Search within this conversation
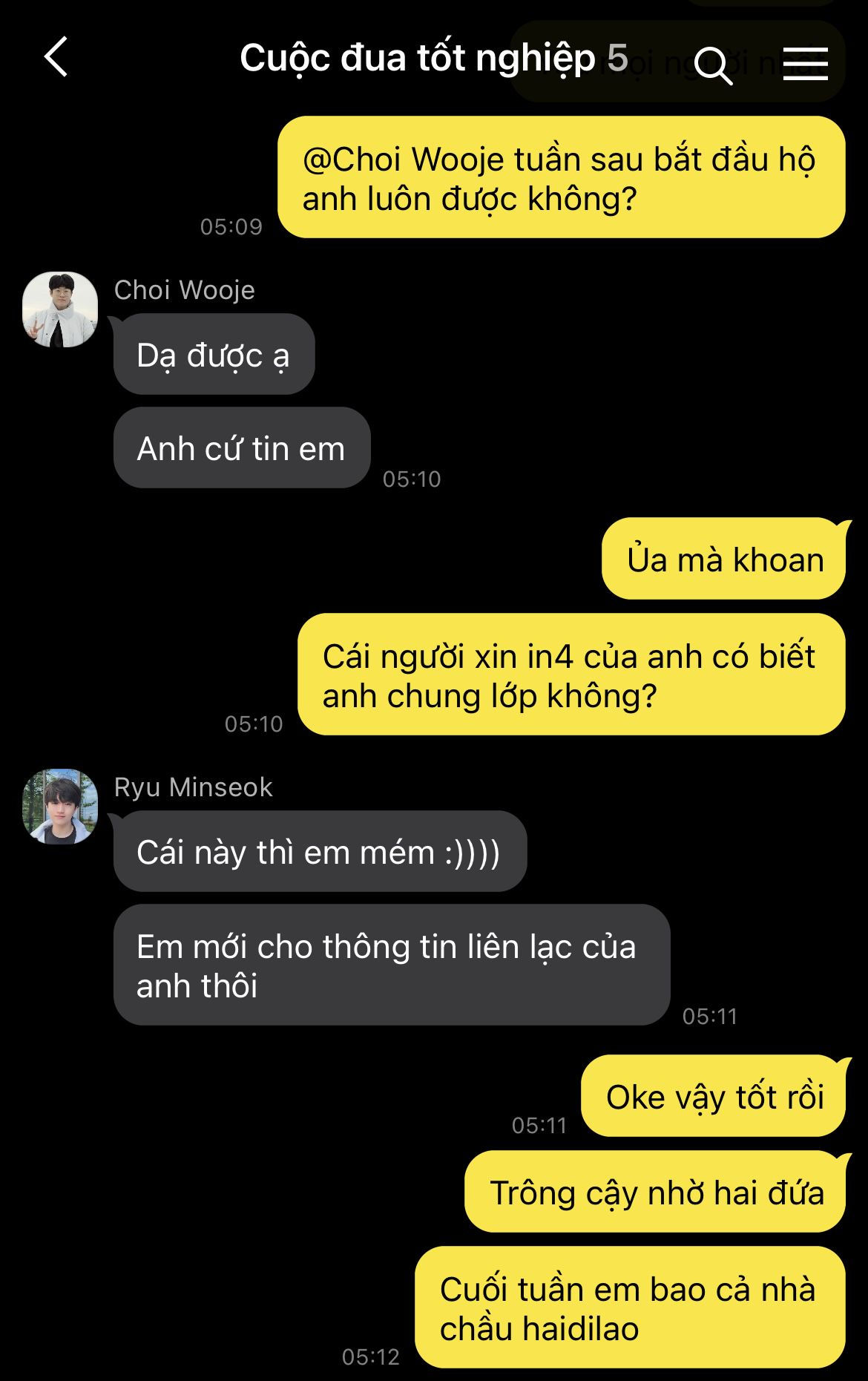The image size is (868, 1381). (713, 65)
